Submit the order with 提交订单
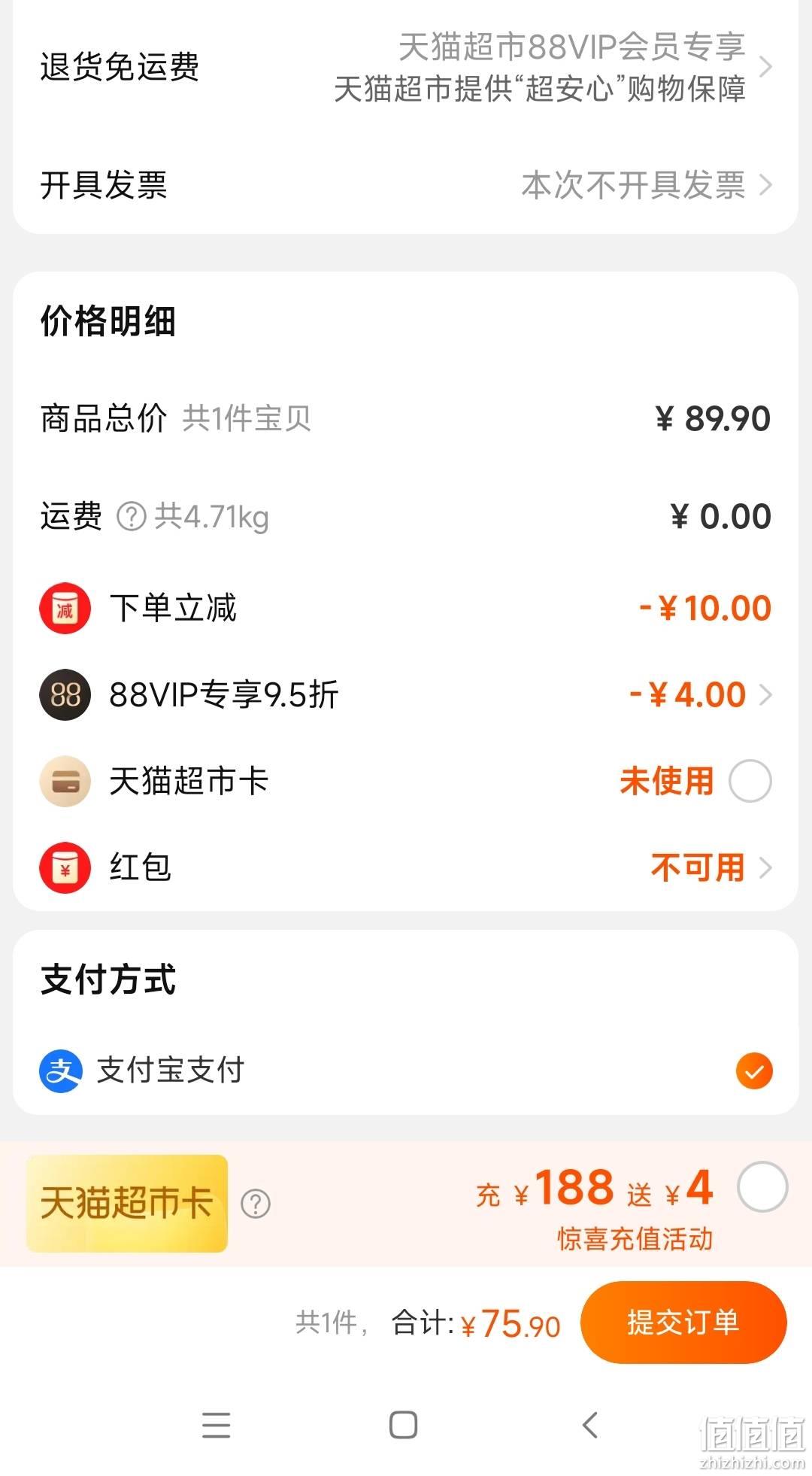Screen dimensions: 812x1476 pyautogui.click(x=683, y=1322)
